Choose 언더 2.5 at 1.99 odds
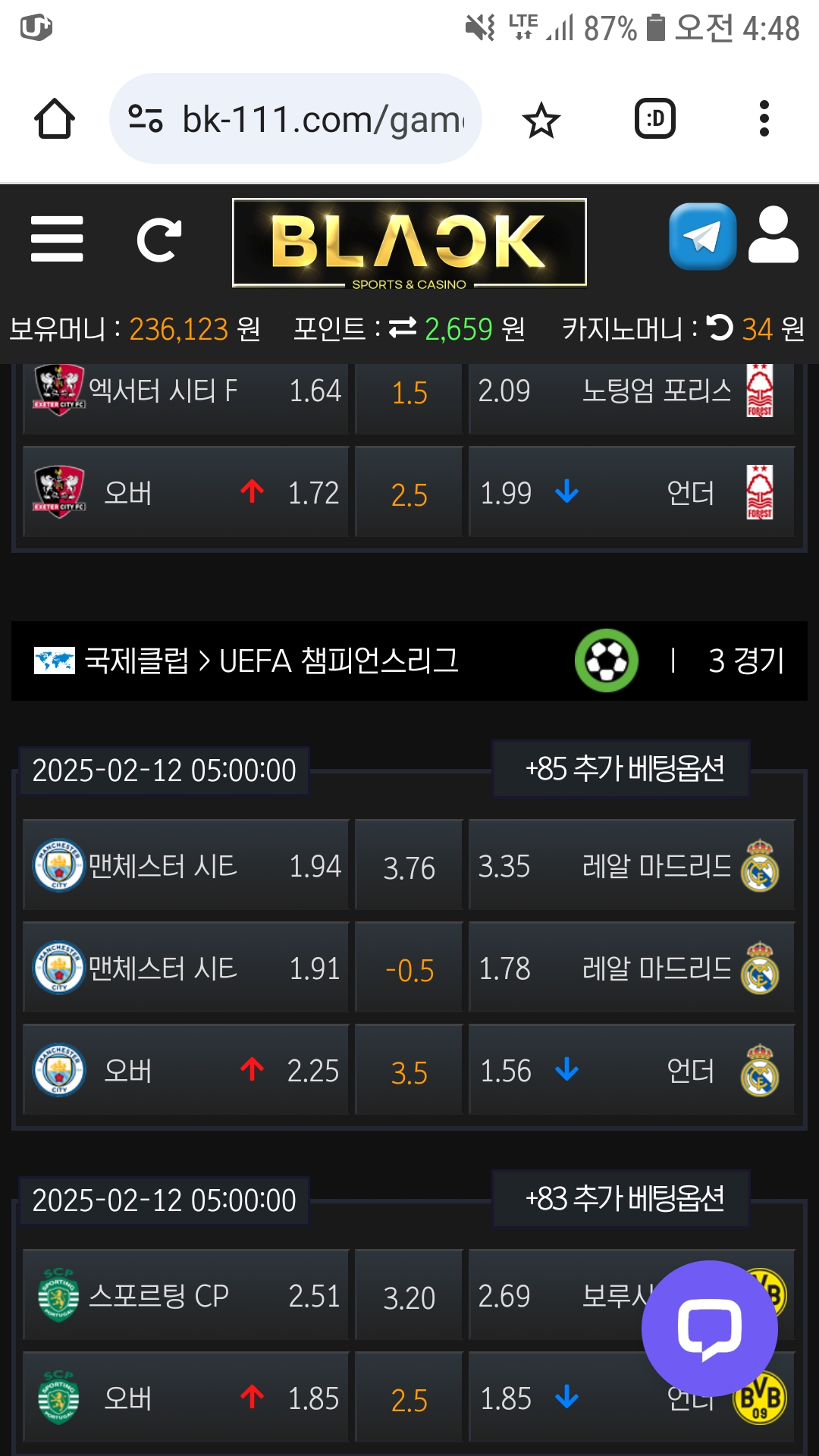 point(632,492)
